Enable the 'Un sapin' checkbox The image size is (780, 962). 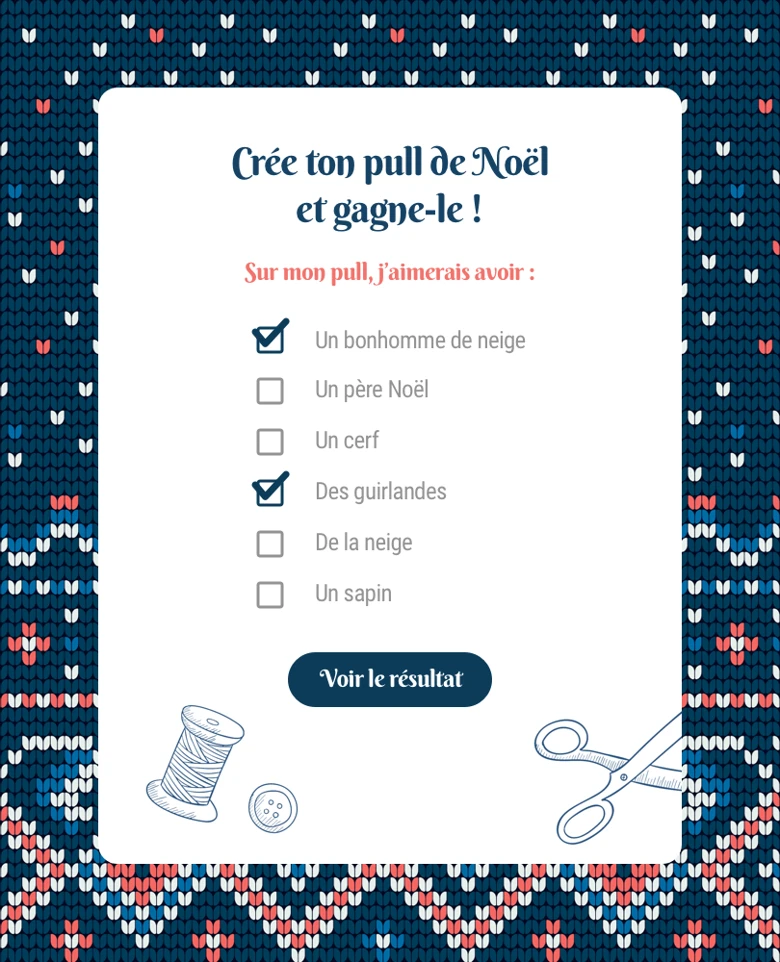[270, 595]
